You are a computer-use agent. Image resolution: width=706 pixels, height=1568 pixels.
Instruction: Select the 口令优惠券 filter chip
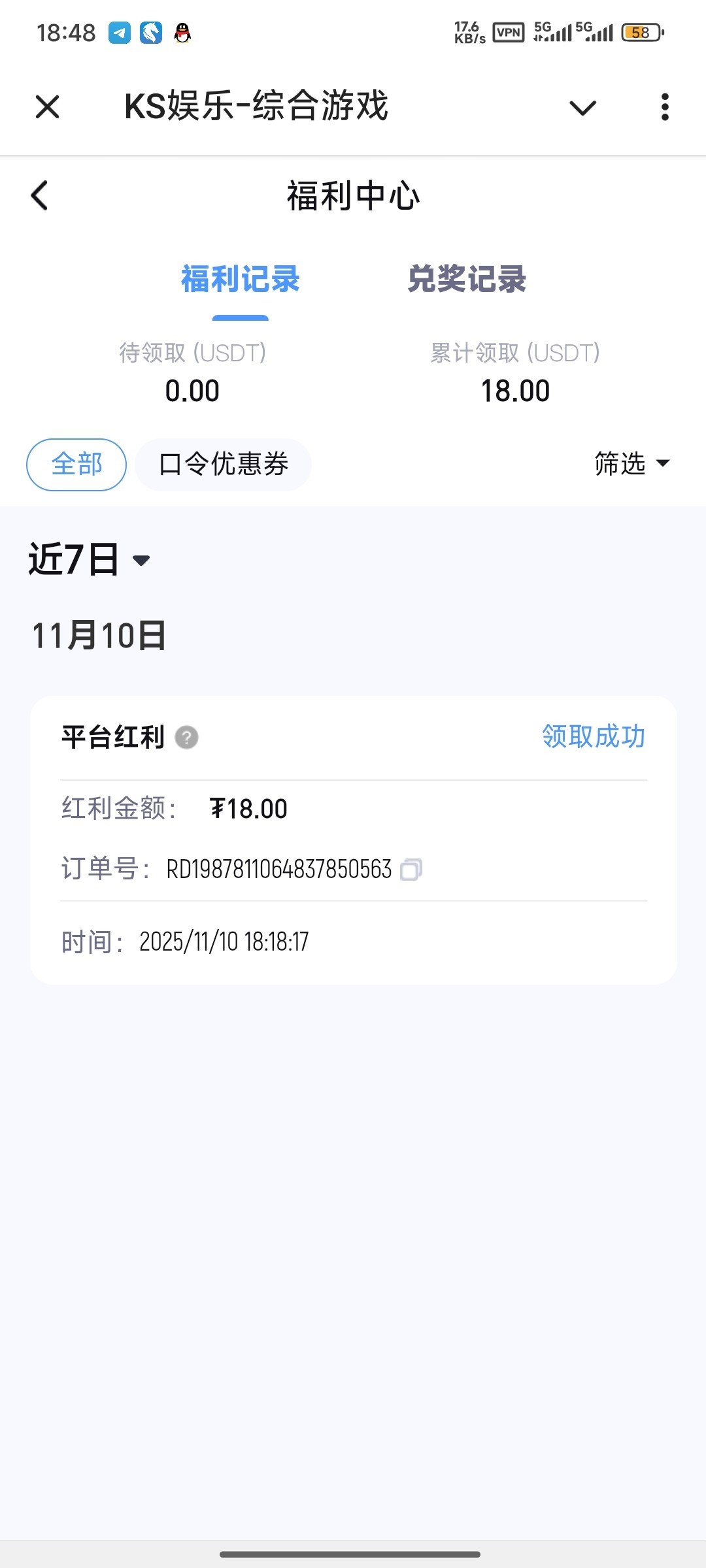[x=224, y=465]
